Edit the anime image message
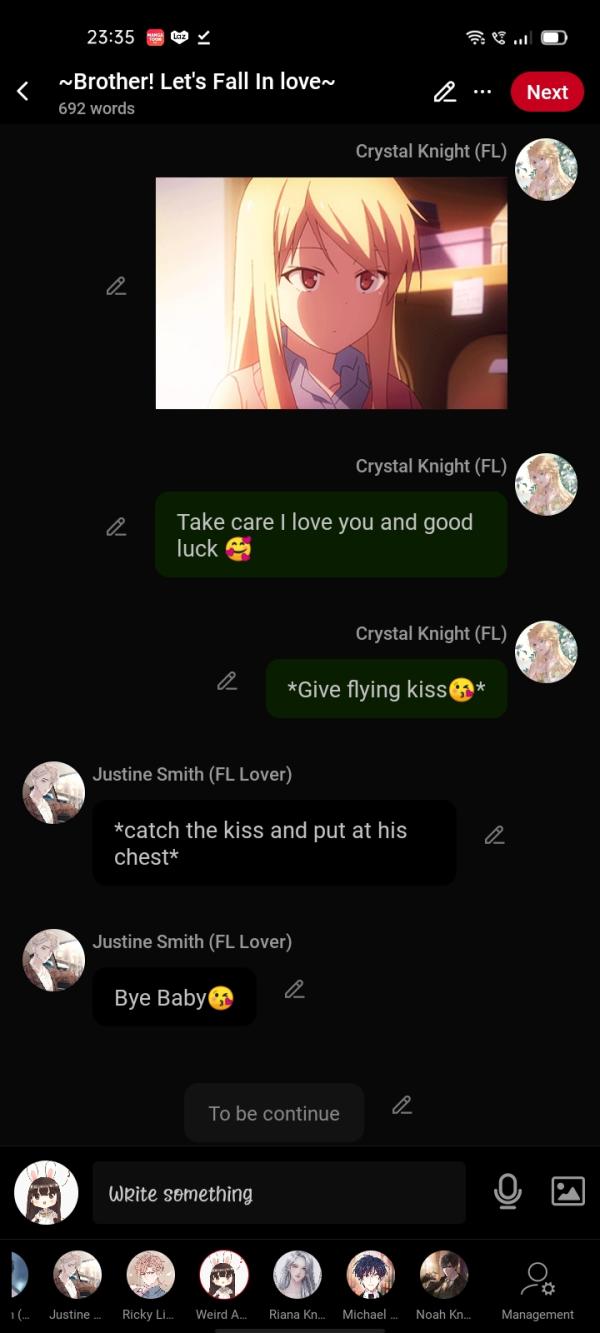Image resolution: width=600 pixels, height=1333 pixels. pyautogui.click(x=116, y=287)
